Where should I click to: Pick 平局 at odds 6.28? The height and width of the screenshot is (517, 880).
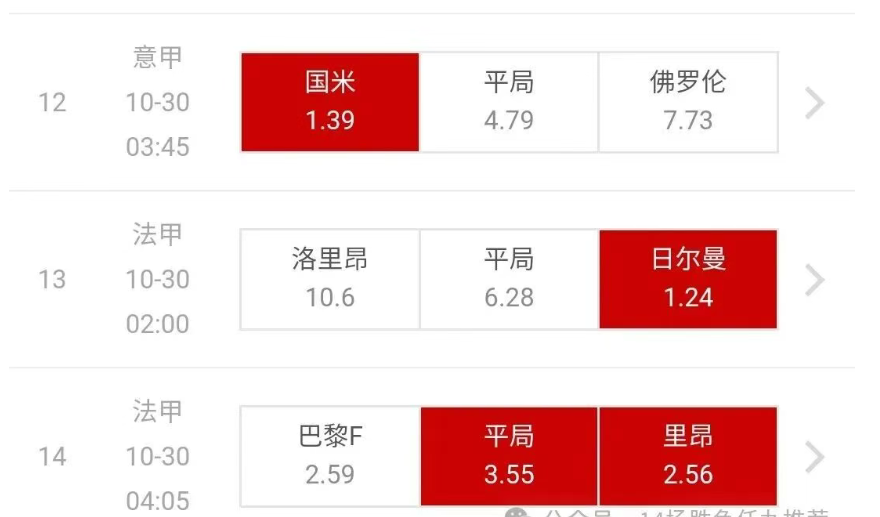pos(509,279)
